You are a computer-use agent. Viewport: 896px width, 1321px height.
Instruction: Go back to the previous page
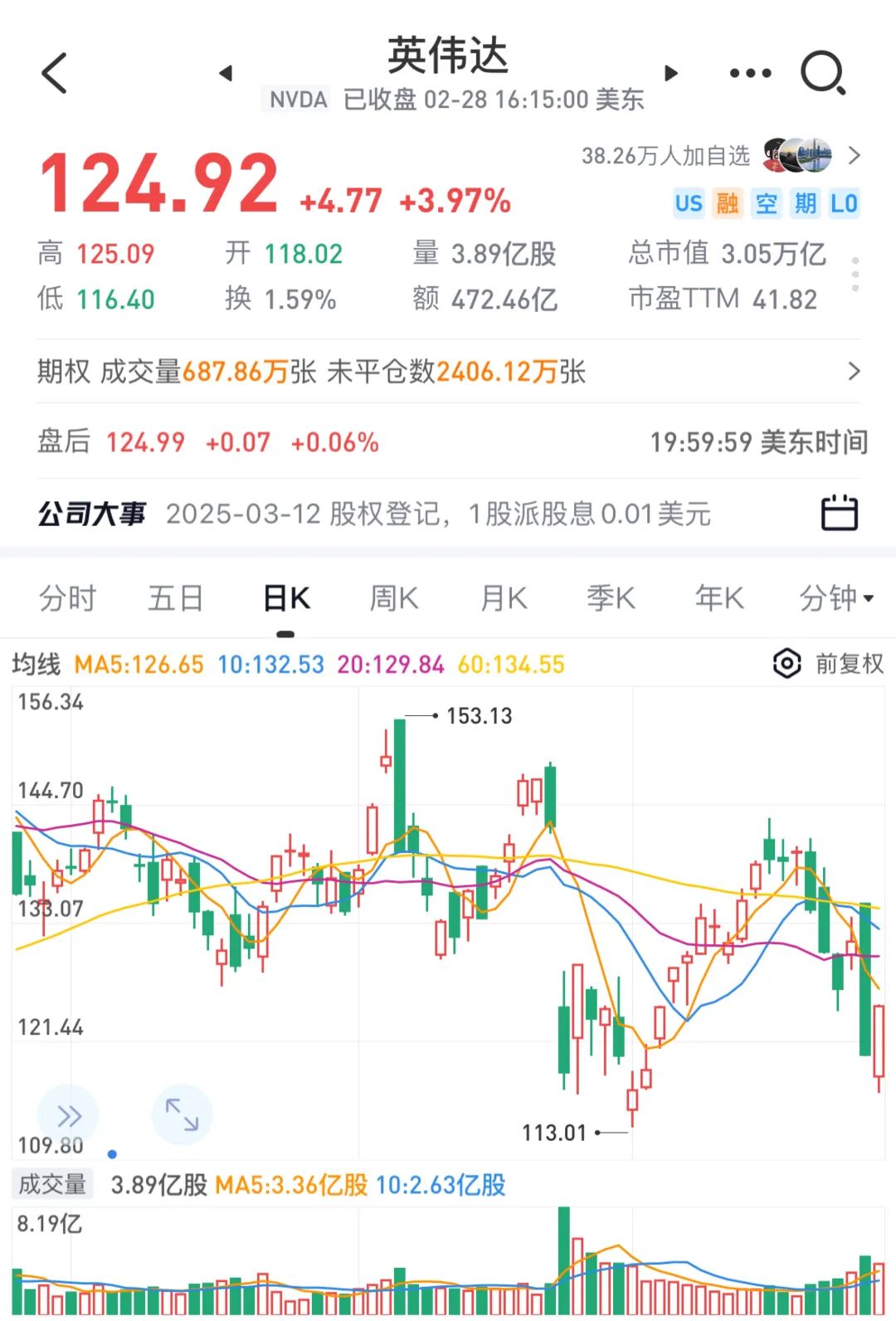point(55,73)
